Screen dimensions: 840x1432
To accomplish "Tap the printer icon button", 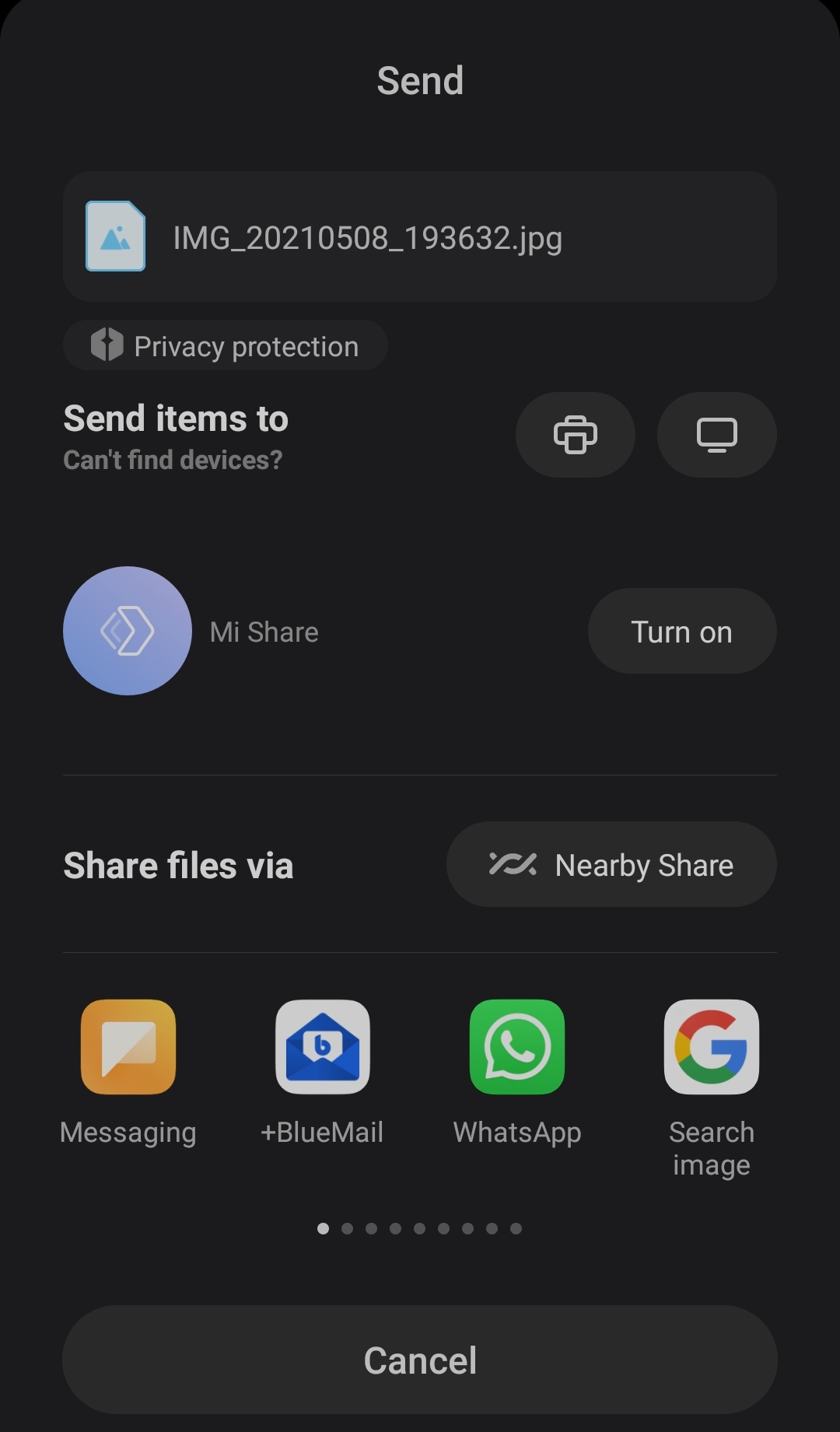I will [576, 434].
